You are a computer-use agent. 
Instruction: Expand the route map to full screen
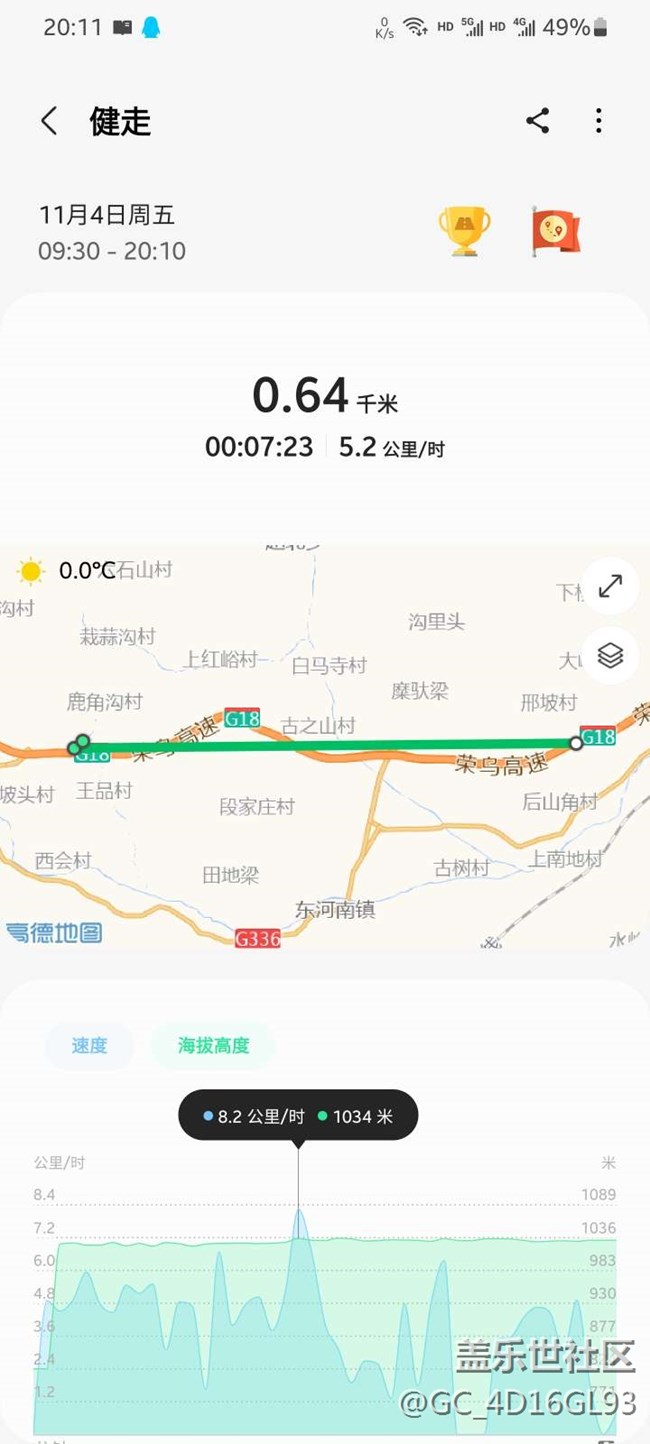[610, 586]
